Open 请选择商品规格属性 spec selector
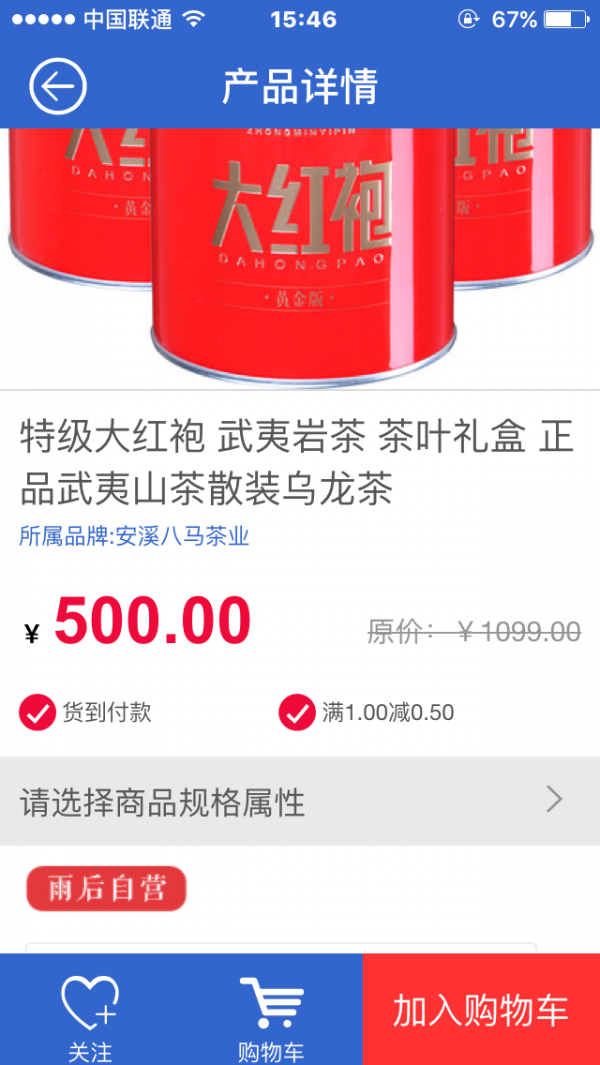600x1065 pixels. pos(300,801)
